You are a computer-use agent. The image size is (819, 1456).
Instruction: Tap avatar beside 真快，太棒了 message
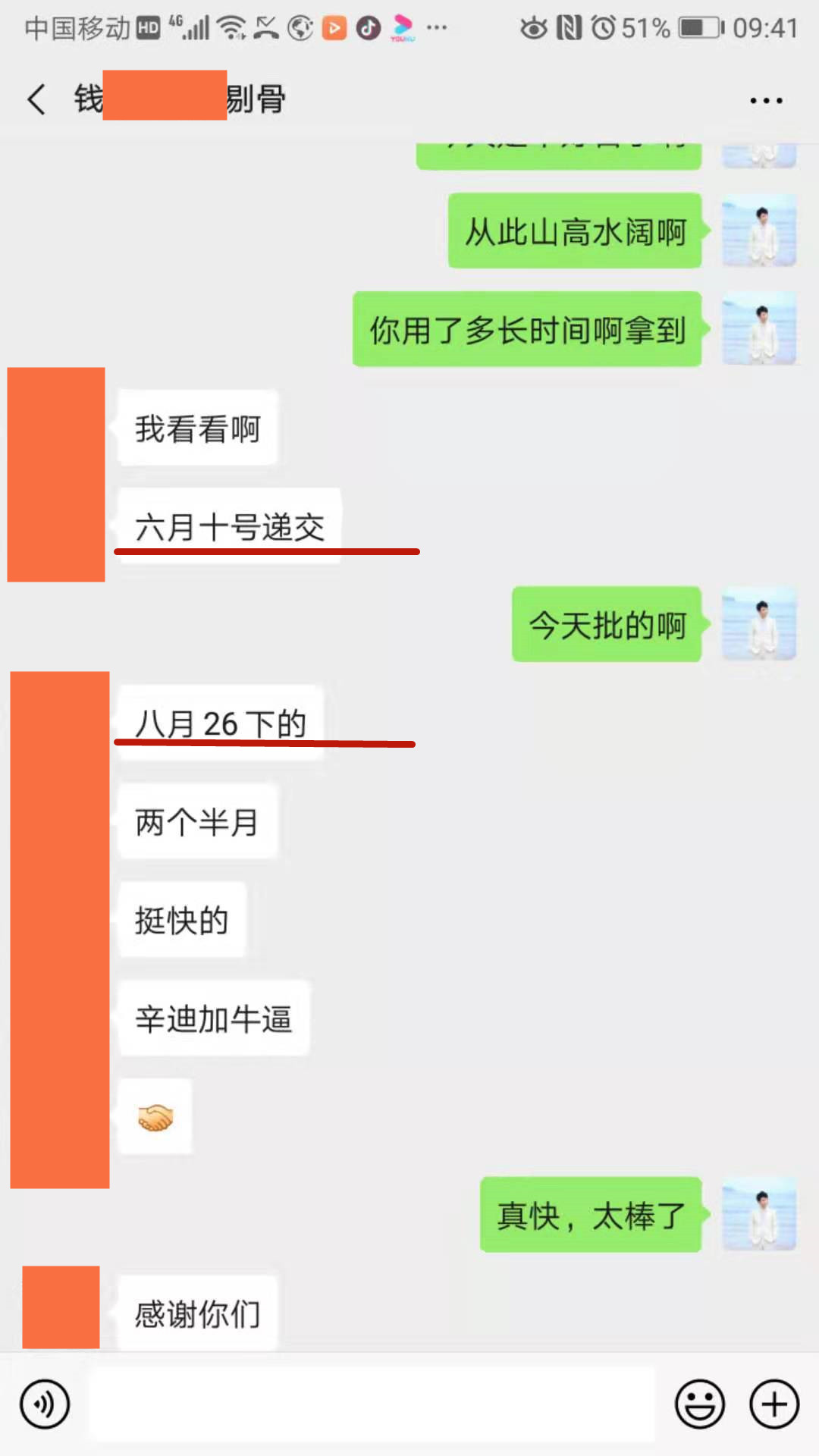pos(758,1214)
